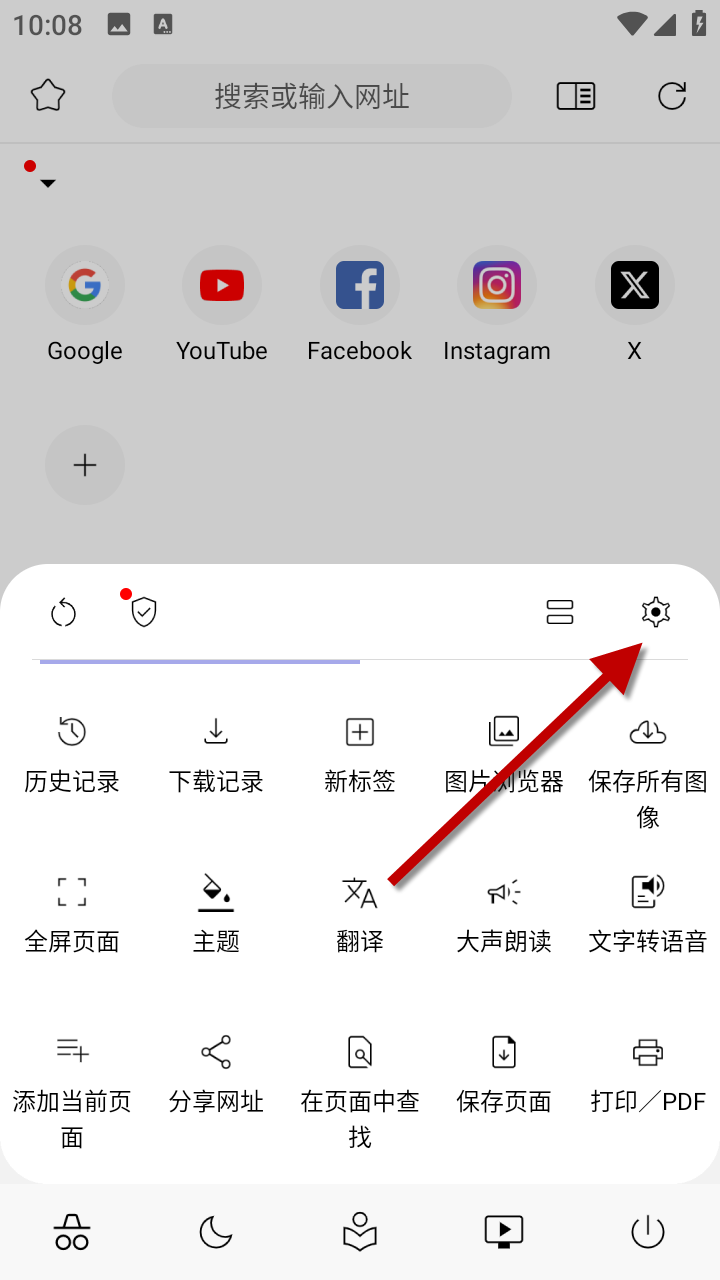Open 在页面中查找 find in page
Viewport: 720px width, 1280px height.
point(360,1090)
